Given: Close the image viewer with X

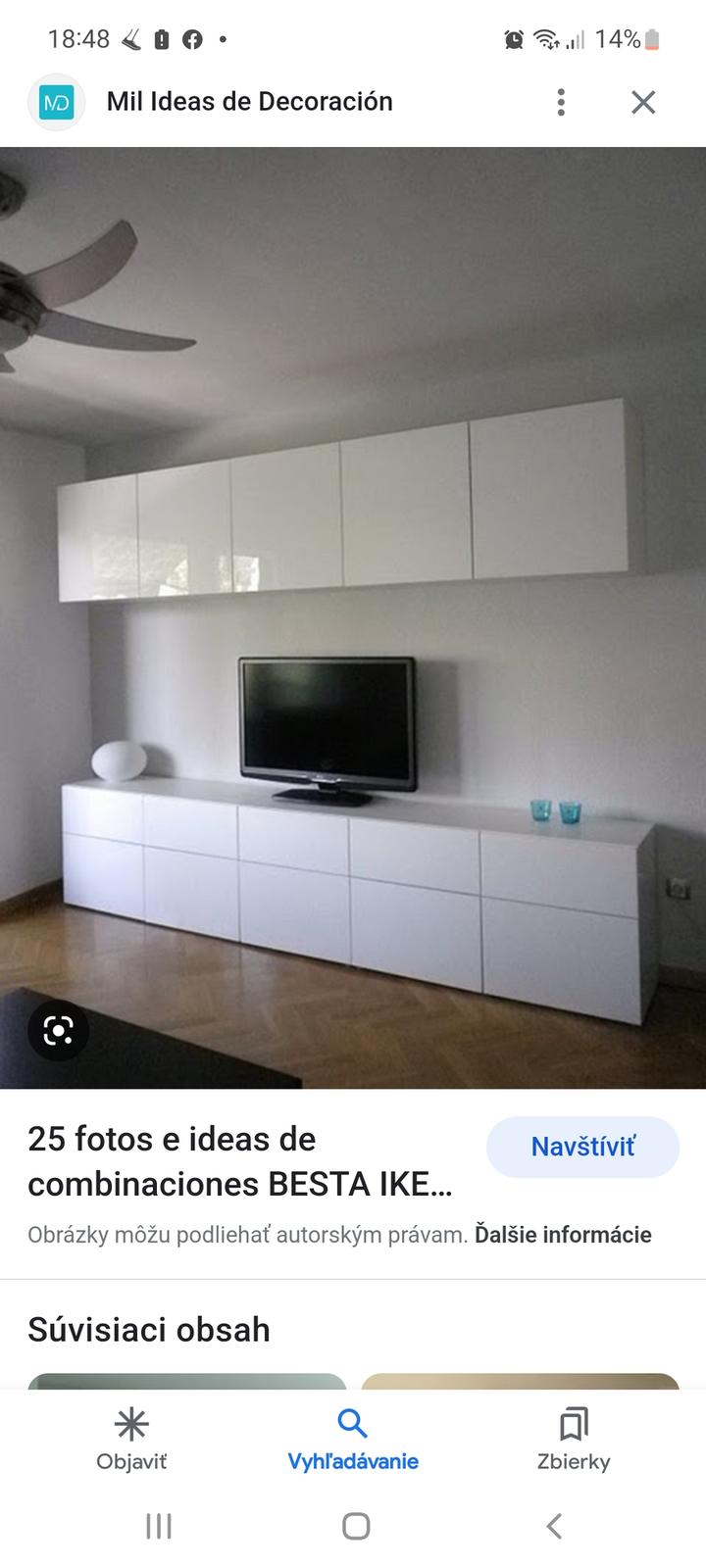Looking at the screenshot, I should point(643,102).
